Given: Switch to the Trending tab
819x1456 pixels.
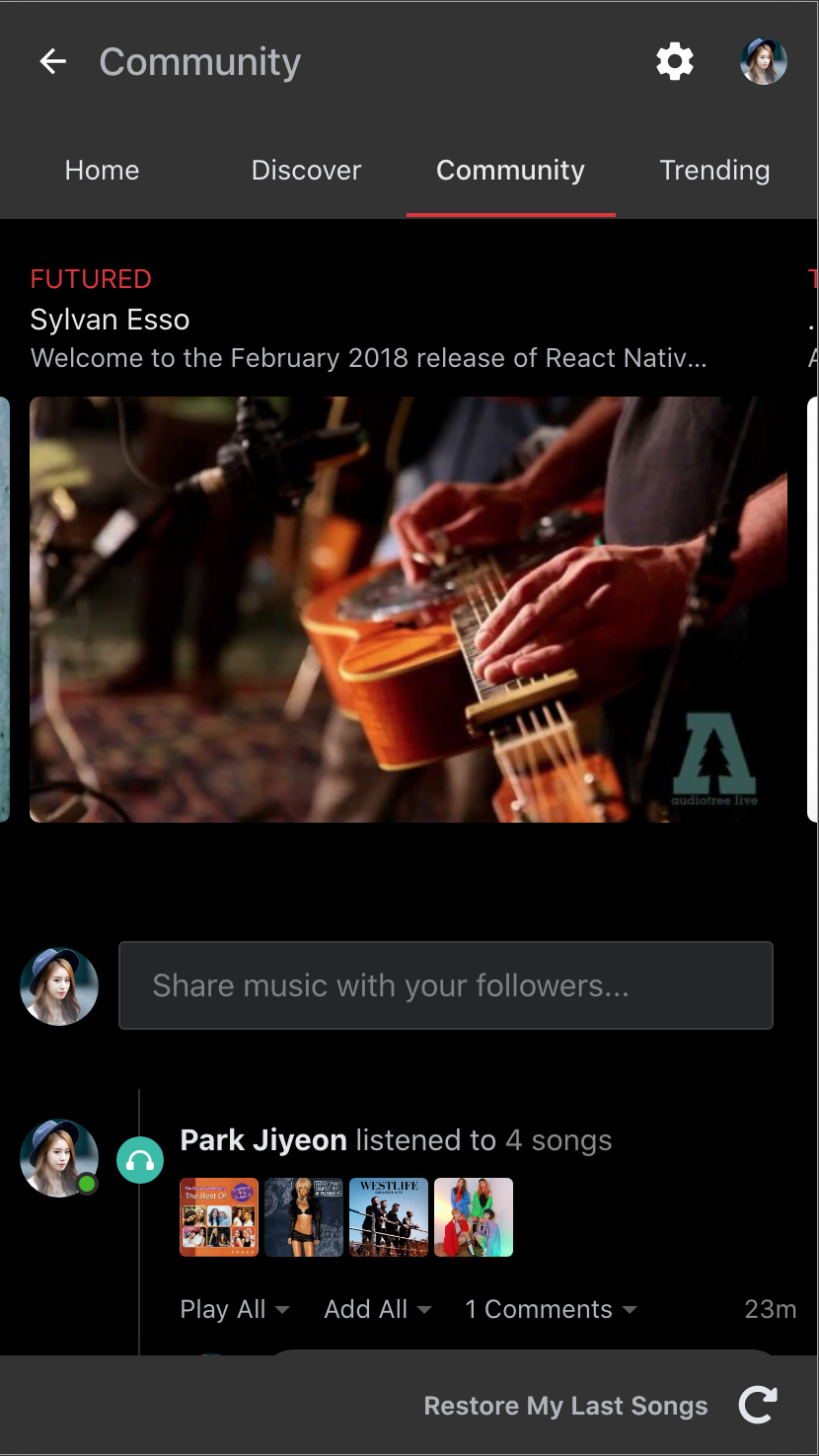Looking at the screenshot, I should click(x=714, y=171).
